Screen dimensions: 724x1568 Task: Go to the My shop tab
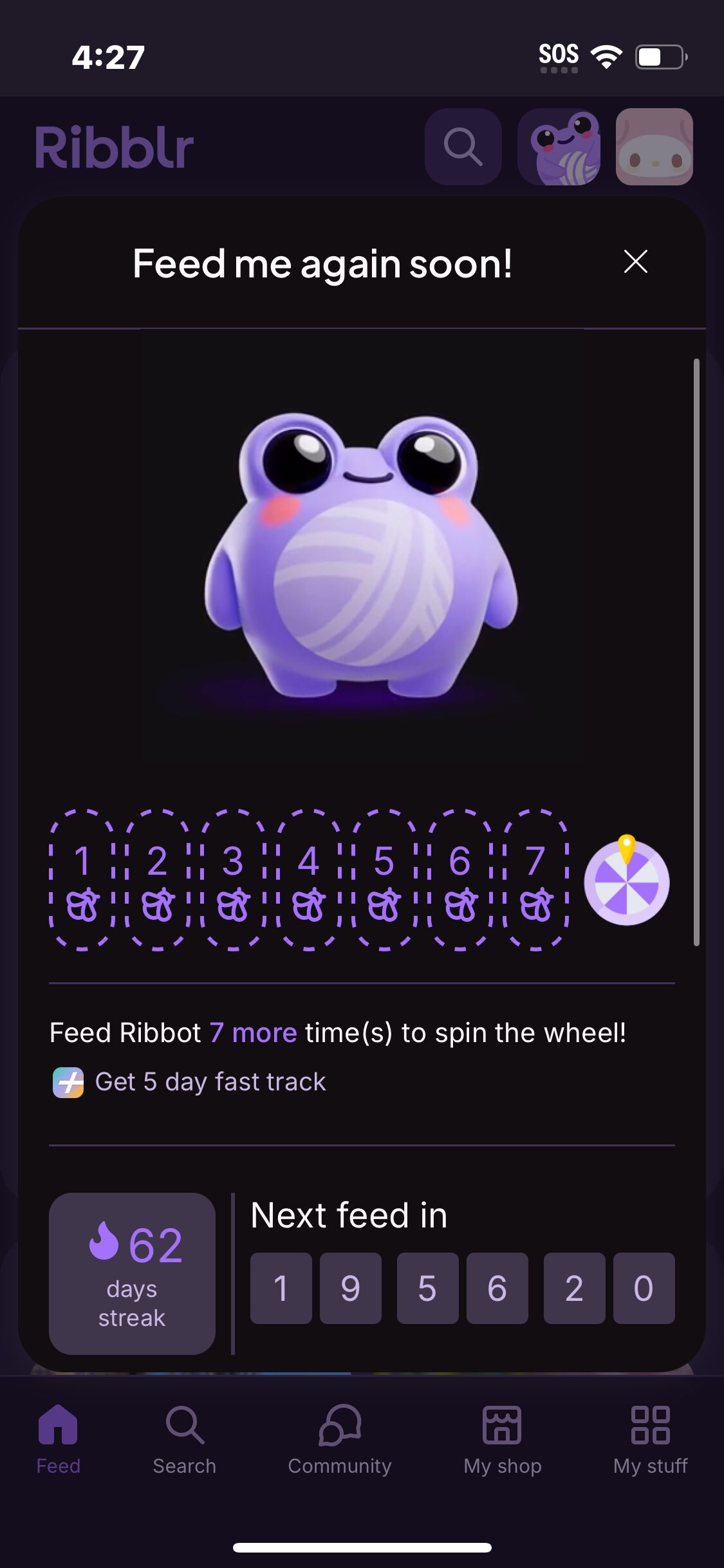(x=503, y=1439)
